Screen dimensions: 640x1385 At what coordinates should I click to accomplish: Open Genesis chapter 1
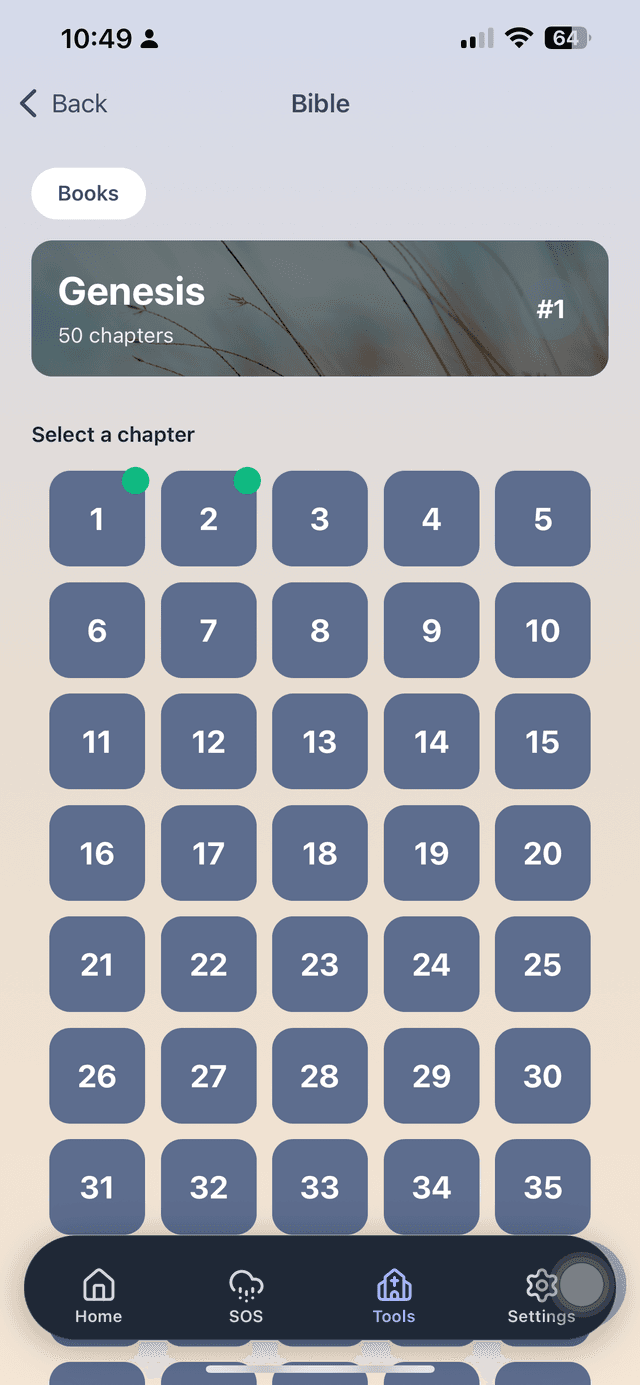[97, 519]
